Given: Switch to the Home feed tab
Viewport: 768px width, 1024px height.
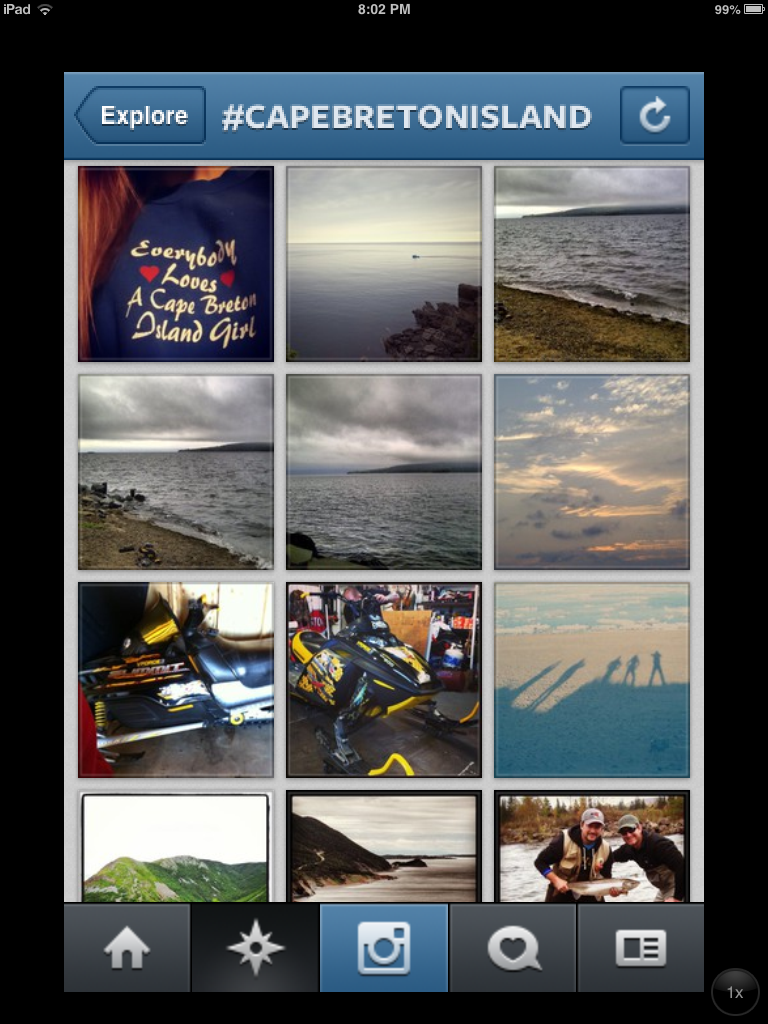Looking at the screenshot, I should (x=127, y=948).
